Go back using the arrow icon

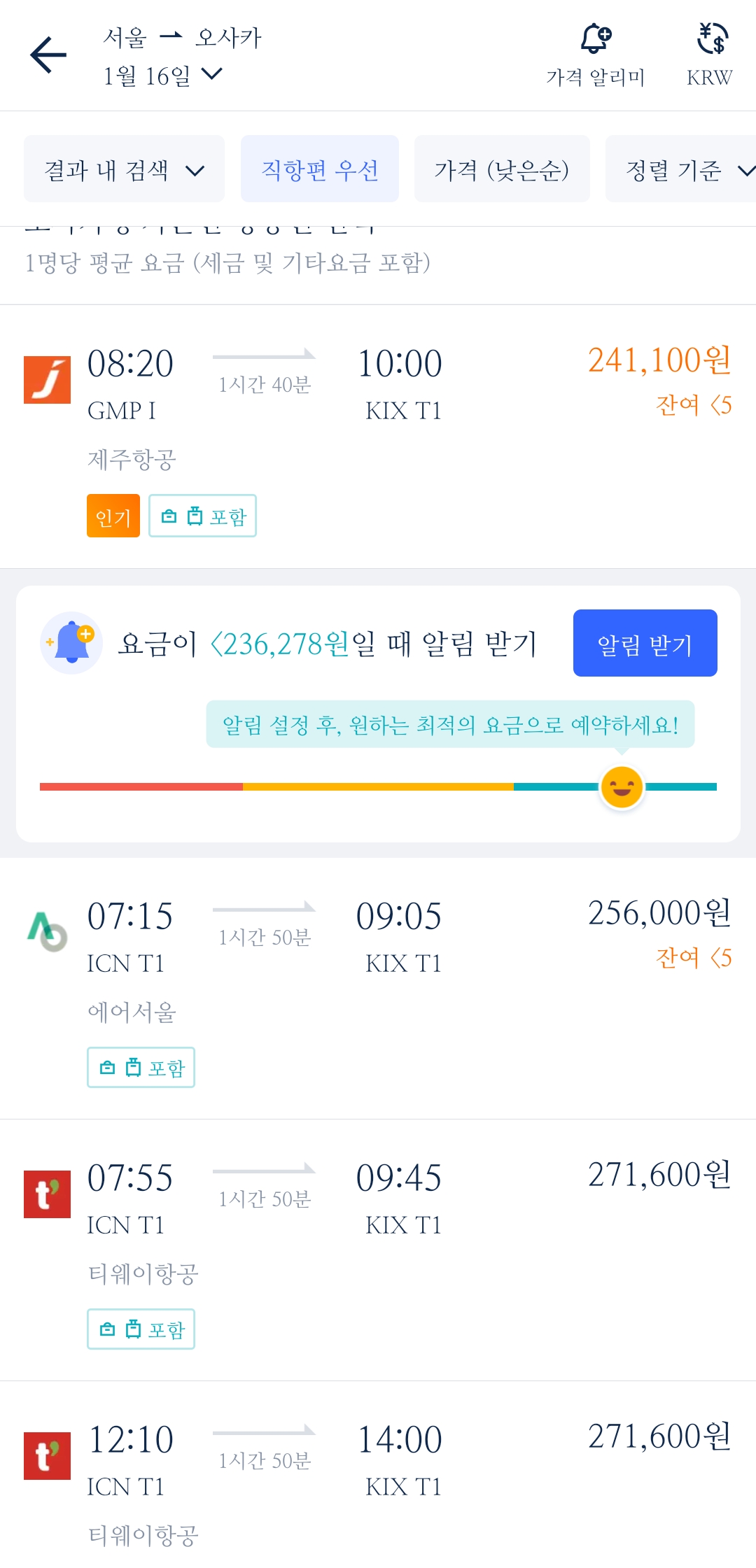click(x=48, y=55)
